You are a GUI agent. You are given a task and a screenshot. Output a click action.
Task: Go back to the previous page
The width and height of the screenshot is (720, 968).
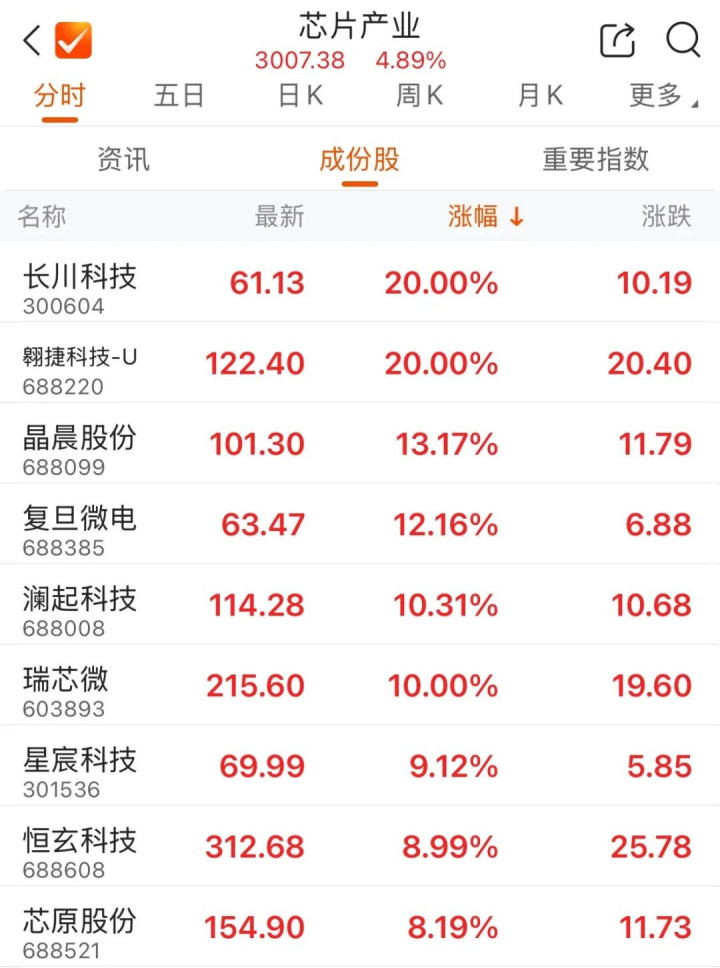coord(32,41)
